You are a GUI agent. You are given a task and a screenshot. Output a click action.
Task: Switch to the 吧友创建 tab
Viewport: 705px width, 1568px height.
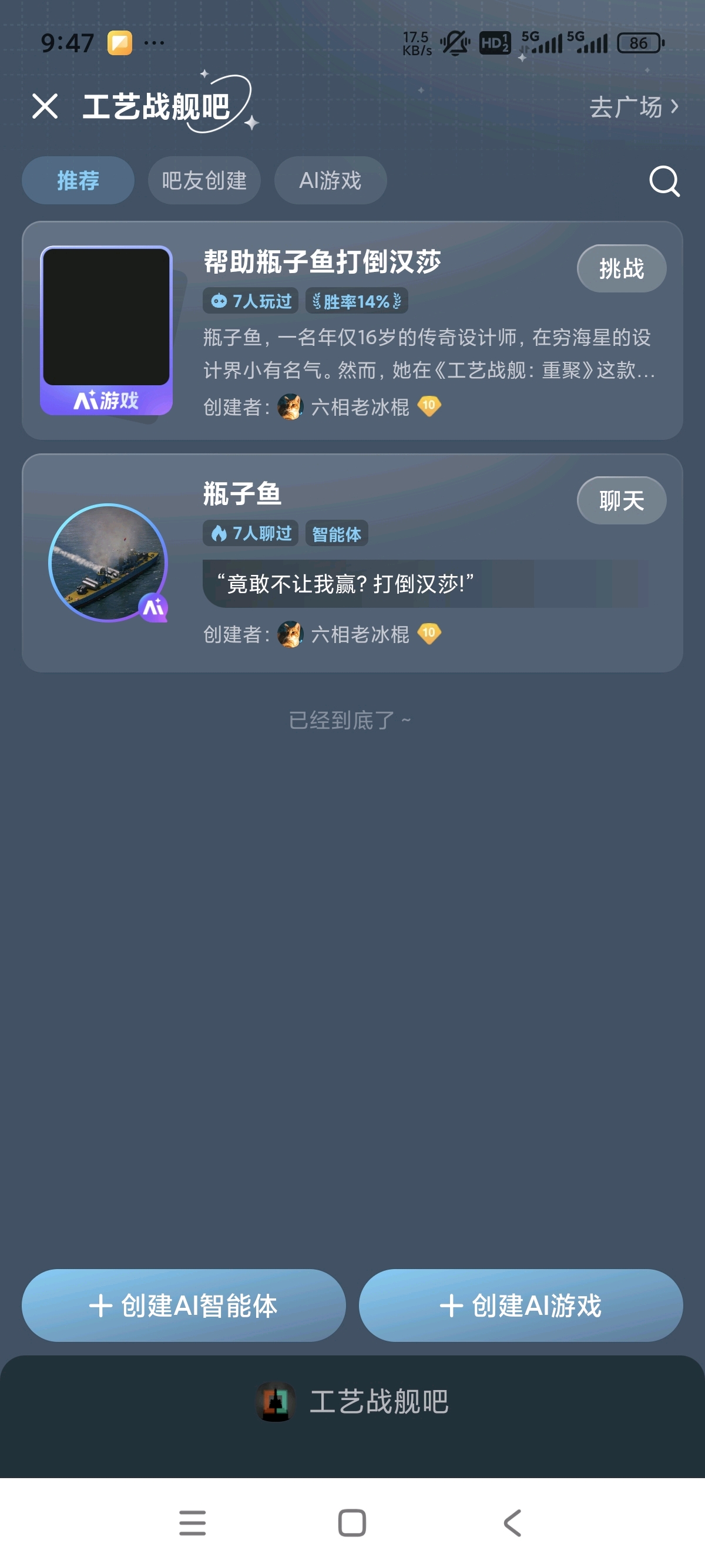coord(204,181)
